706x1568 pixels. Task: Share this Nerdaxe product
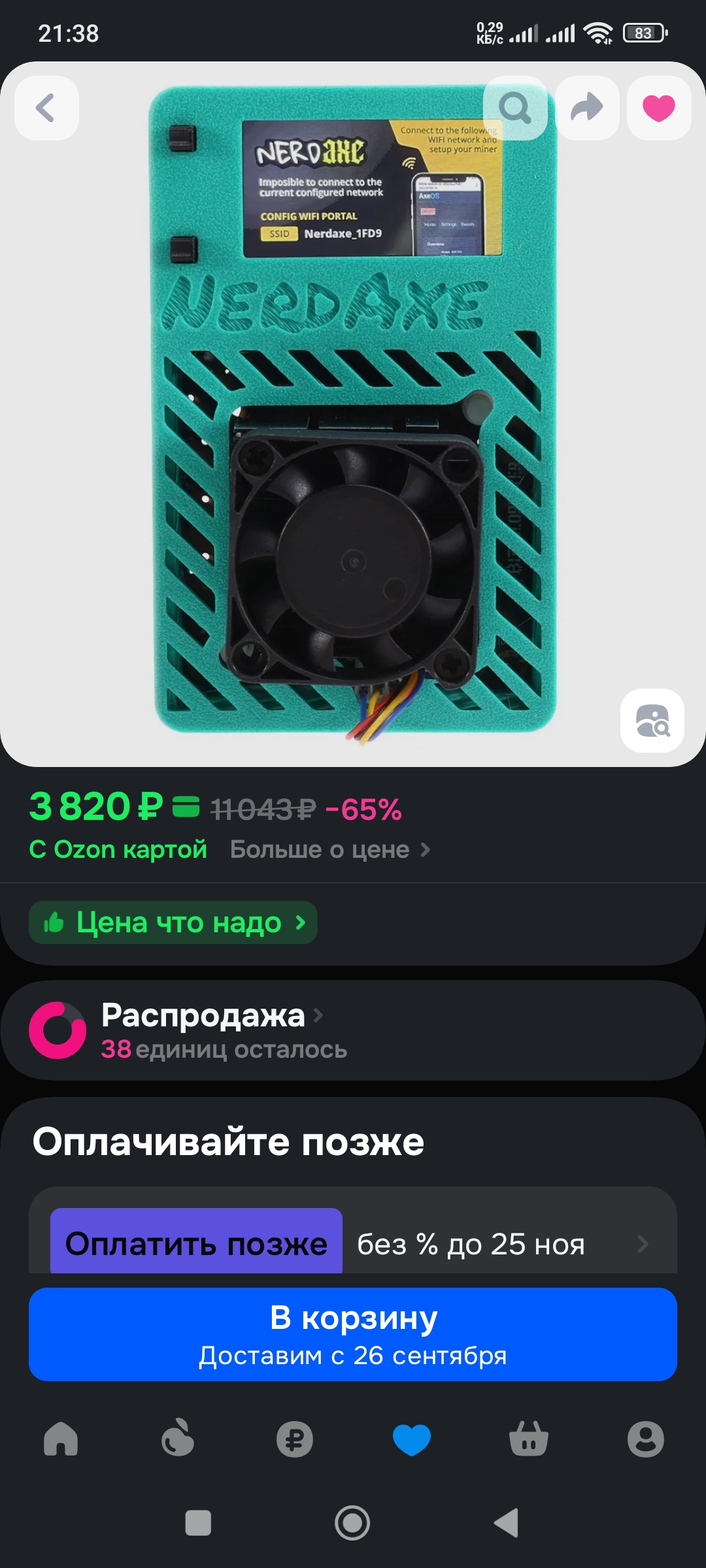586,108
